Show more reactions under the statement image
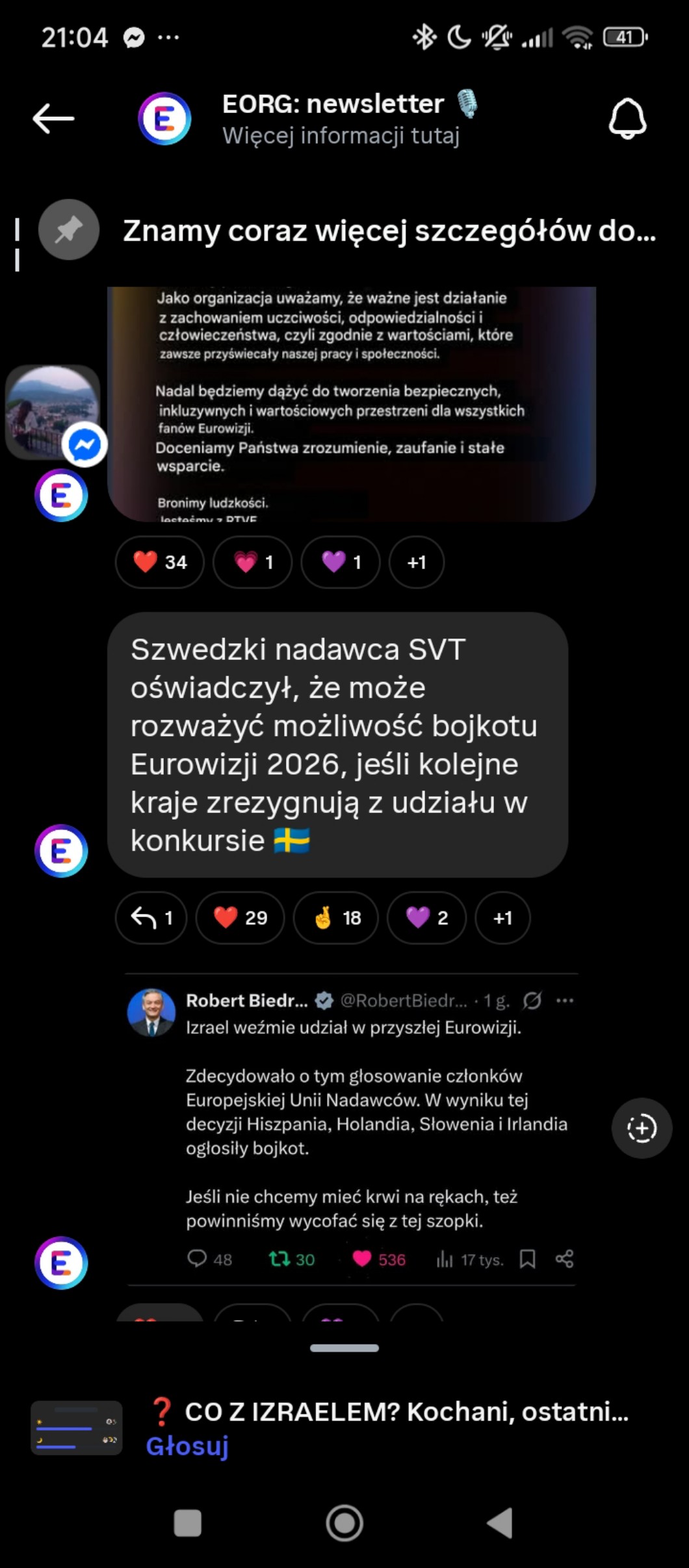 point(417,563)
